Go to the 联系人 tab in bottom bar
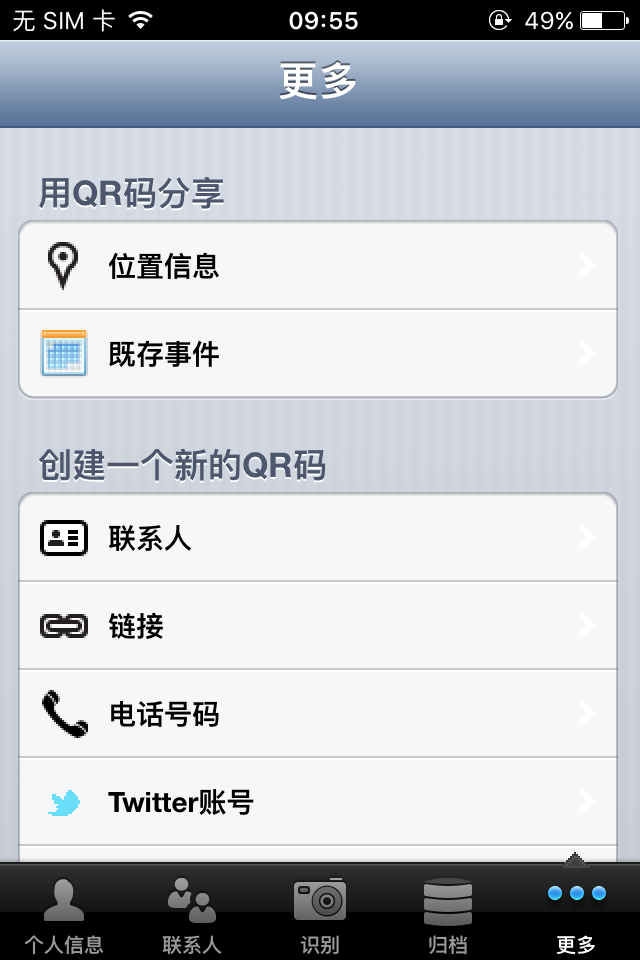Viewport: 640px width, 960px height. pyautogui.click(x=192, y=913)
